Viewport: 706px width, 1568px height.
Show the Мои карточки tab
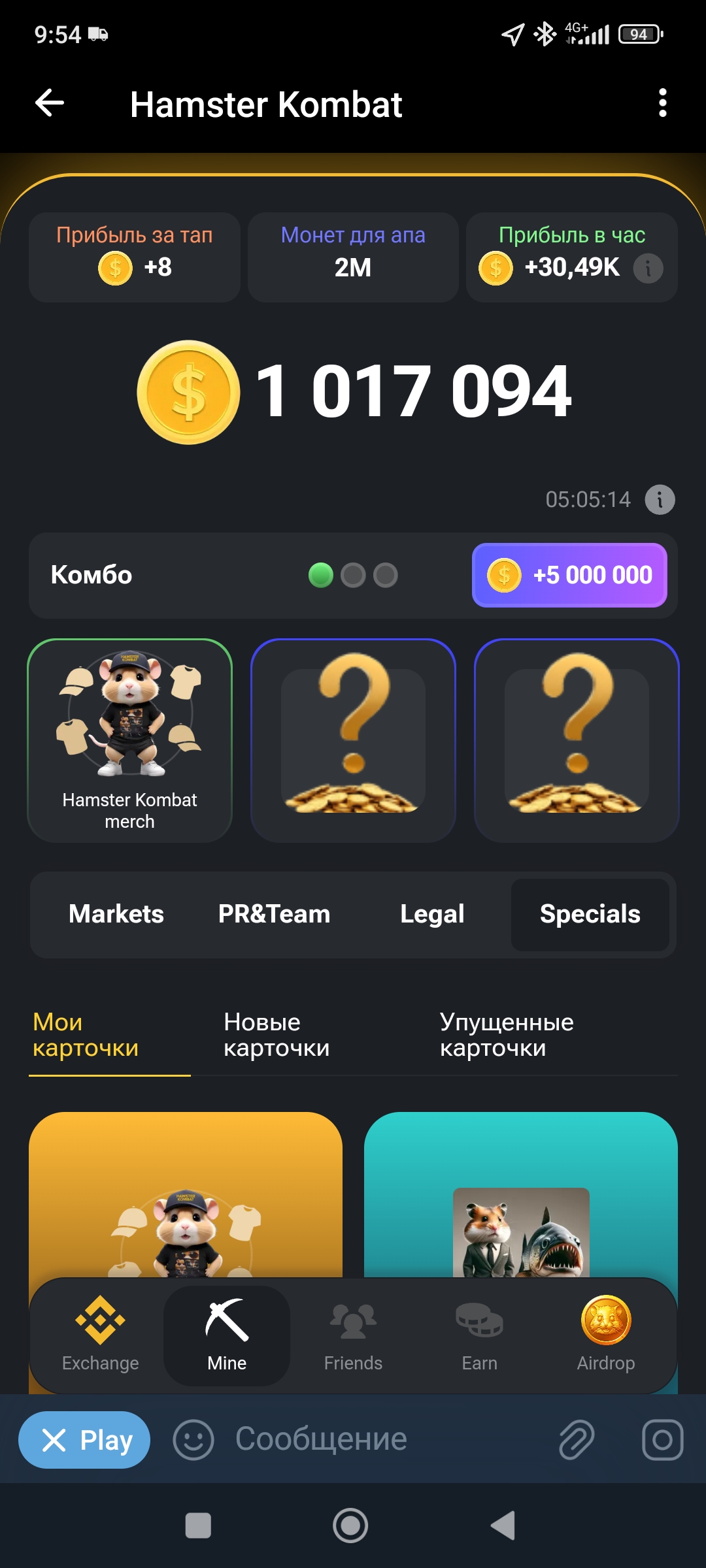[x=86, y=1035]
